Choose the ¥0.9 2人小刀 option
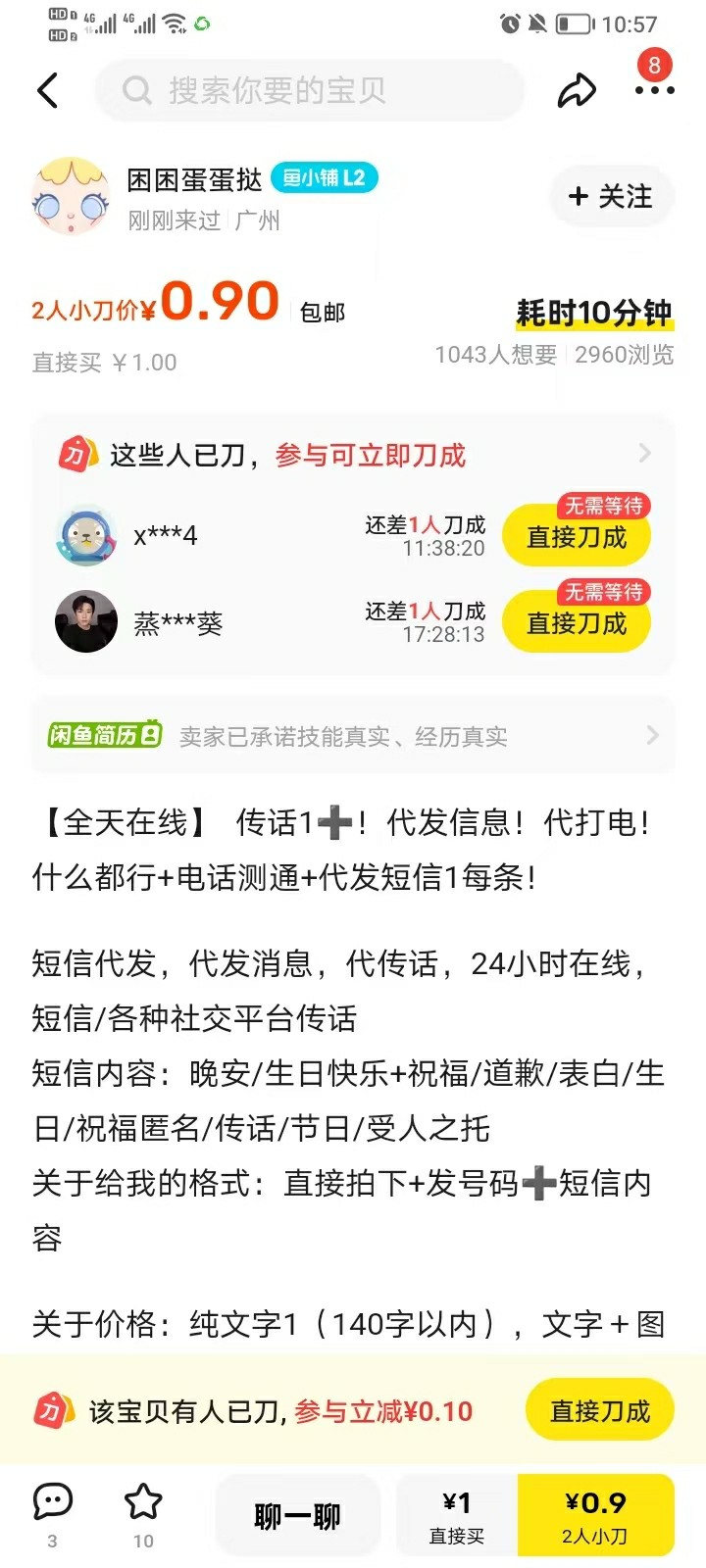Screen dimensions: 706x1568 tap(595, 1515)
